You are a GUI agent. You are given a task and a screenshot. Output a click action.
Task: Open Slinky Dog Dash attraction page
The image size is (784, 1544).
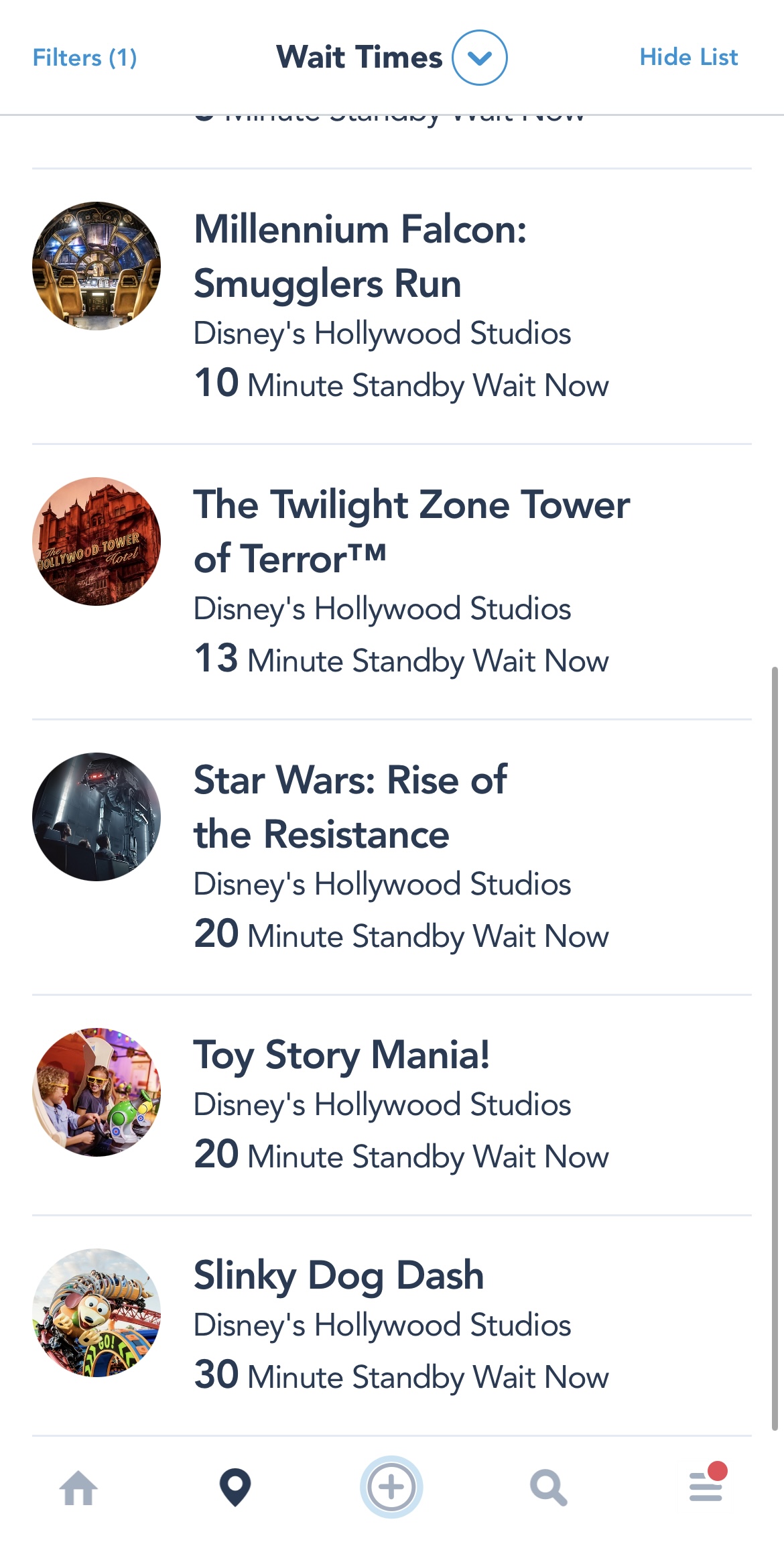coord(392,1326)
